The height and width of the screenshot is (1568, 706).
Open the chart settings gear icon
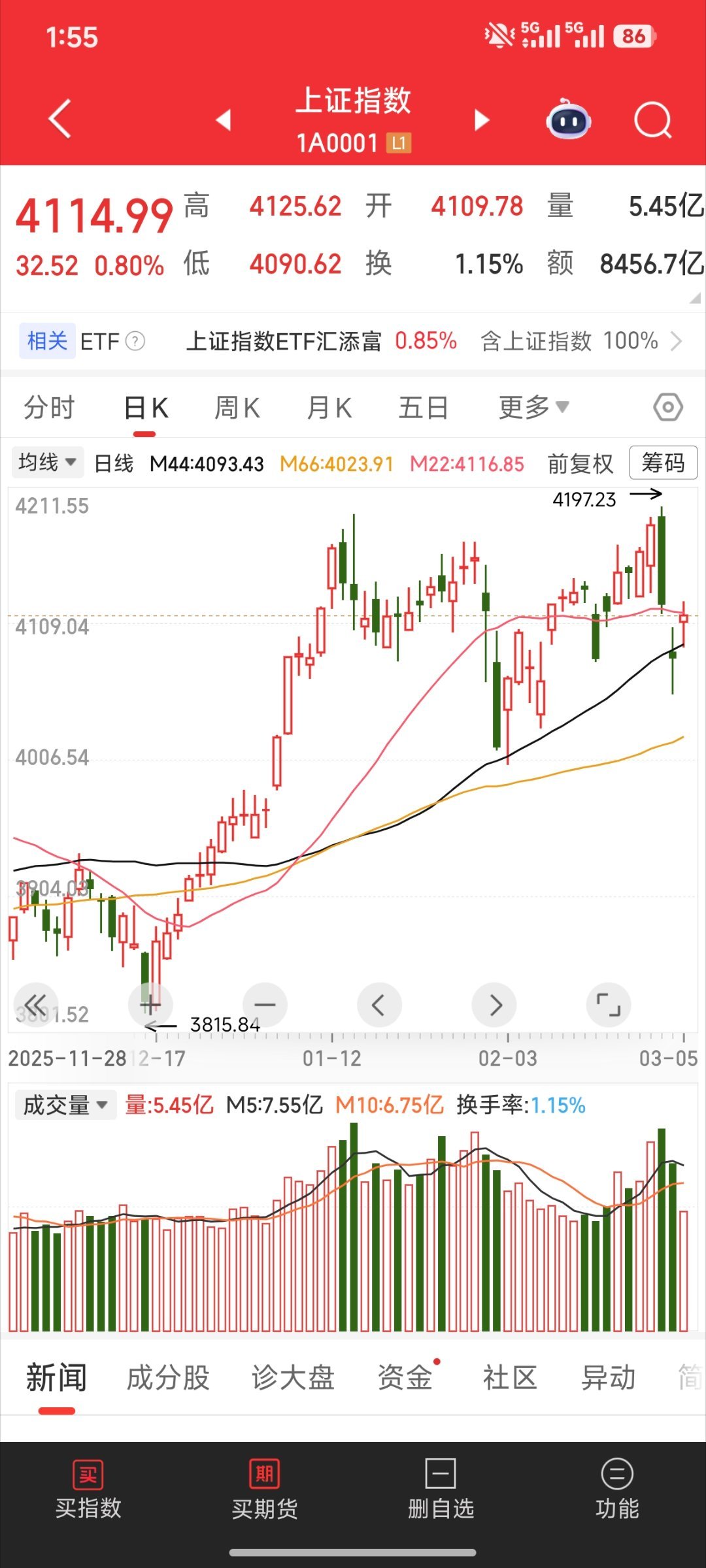click(x=667, y=406)
